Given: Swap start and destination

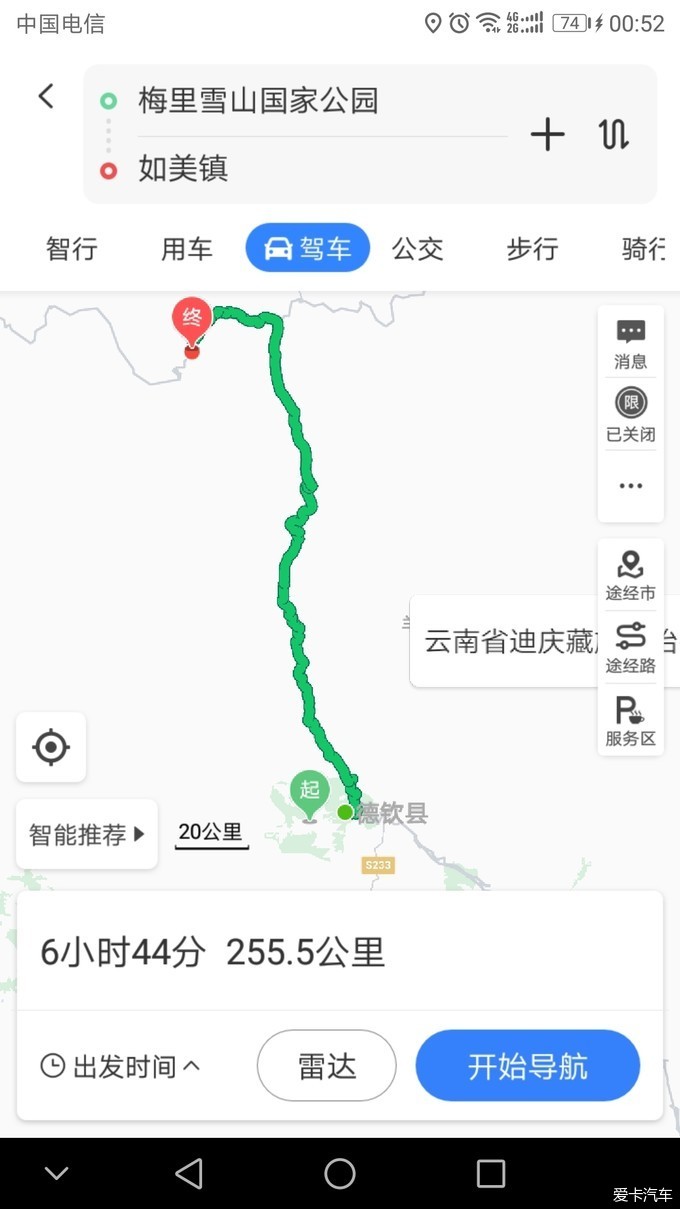Looking at the screenshot, I should click(x=614, y=134).
